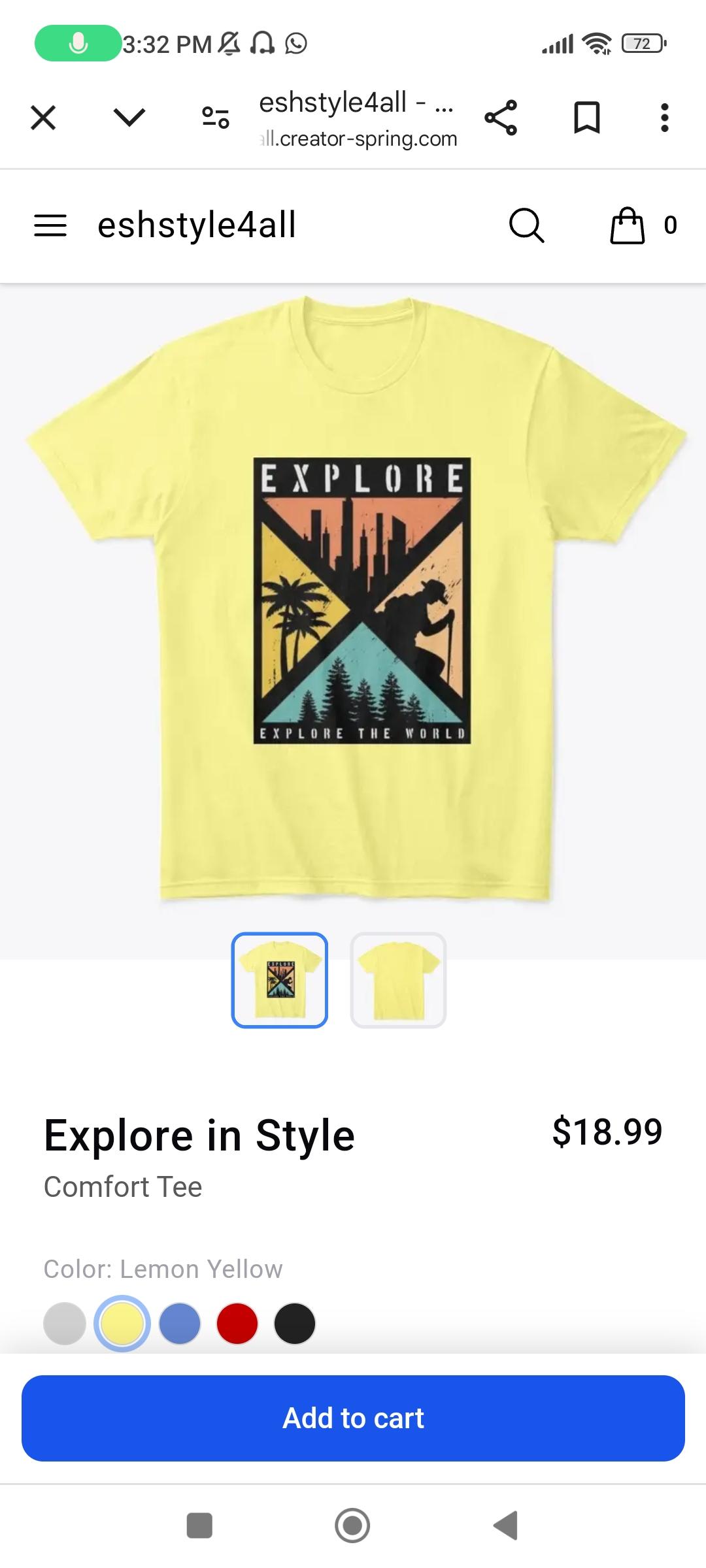Image resolution: width=706 pixels, height=1568 pixels.
Task: Close the browser tab with X
Action: 43,118
